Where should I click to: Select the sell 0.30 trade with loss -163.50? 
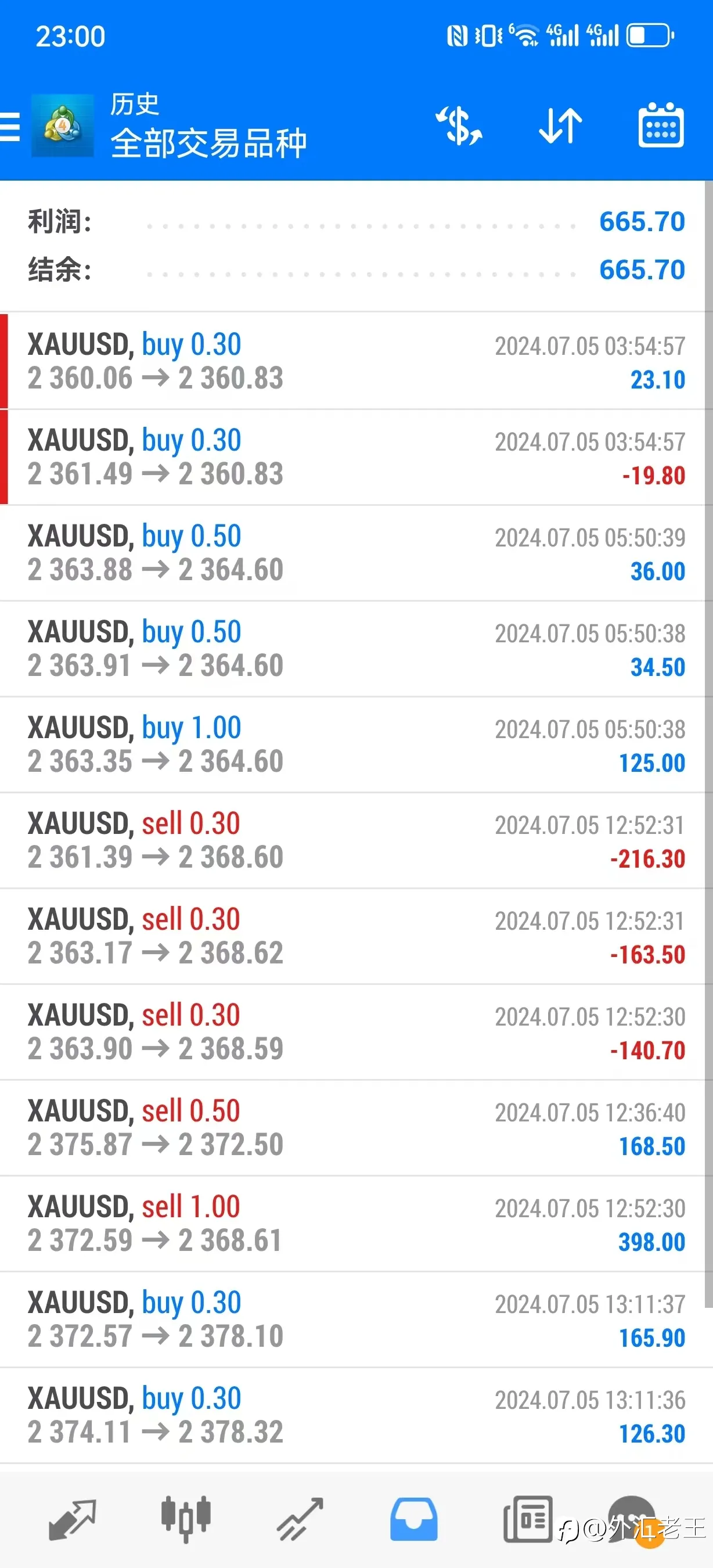coord(356,936)
